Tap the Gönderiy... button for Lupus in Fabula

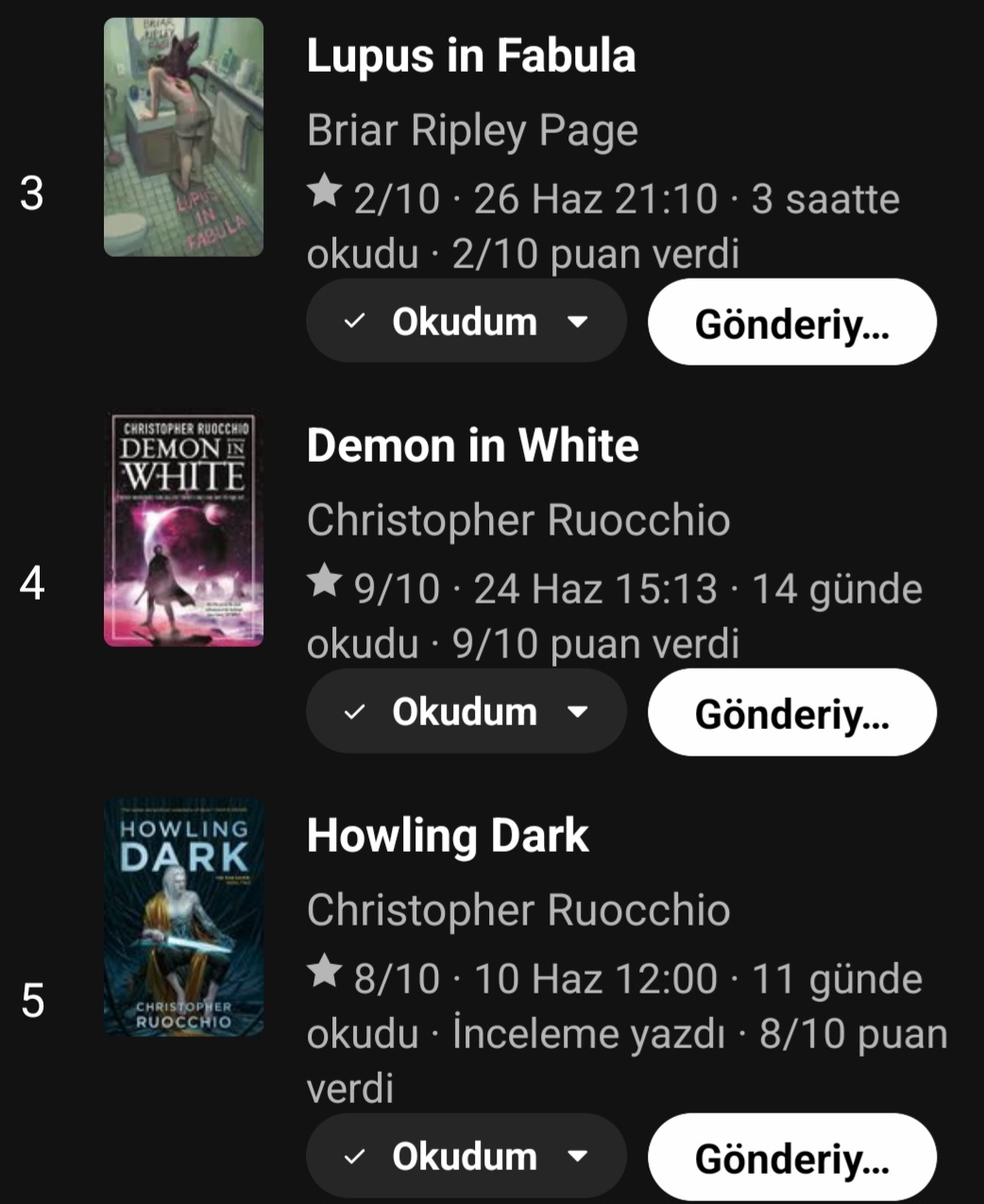pyautogui.click(x=791, y=323)
